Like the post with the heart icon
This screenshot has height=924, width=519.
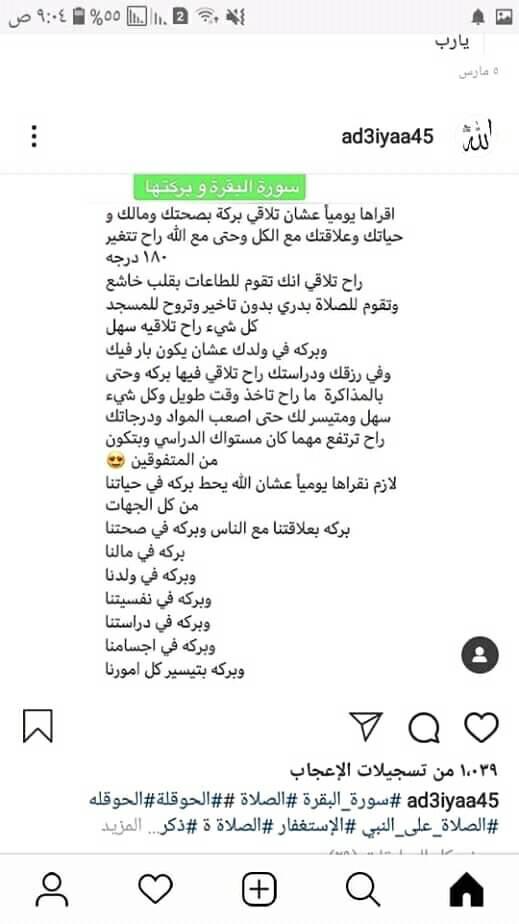click(x=481, y=726)
